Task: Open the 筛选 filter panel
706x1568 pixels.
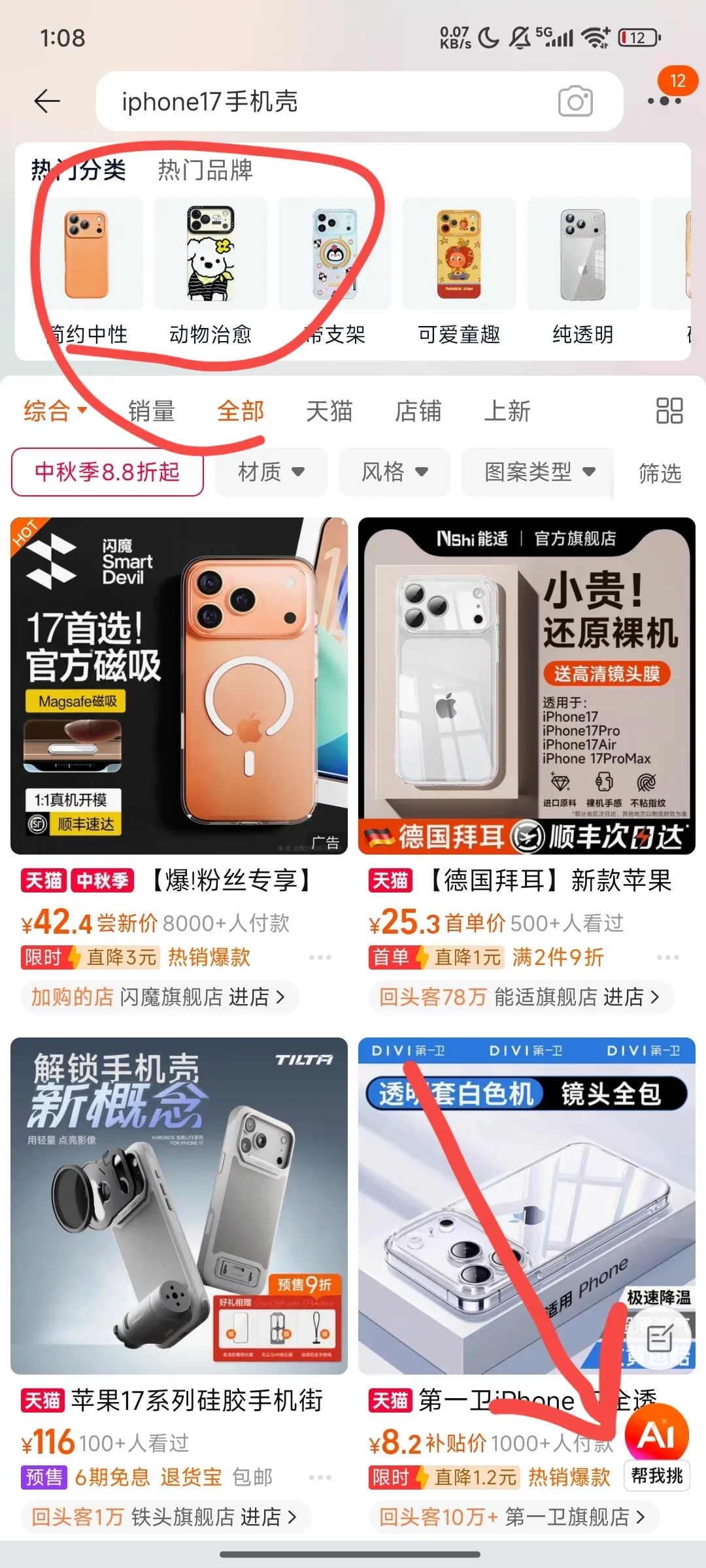Action: pos(660,473)
